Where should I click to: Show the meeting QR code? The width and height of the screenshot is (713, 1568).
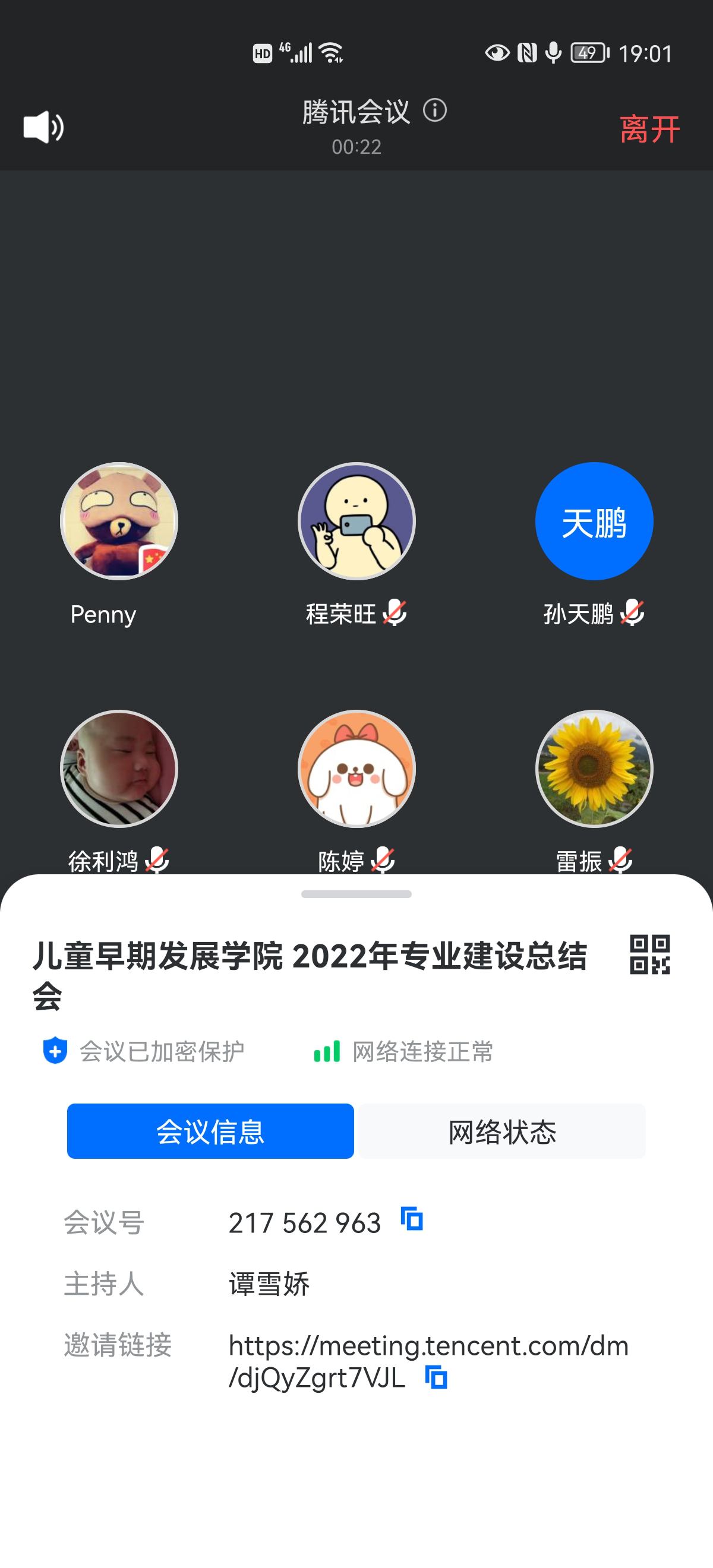tap(649, 954)
